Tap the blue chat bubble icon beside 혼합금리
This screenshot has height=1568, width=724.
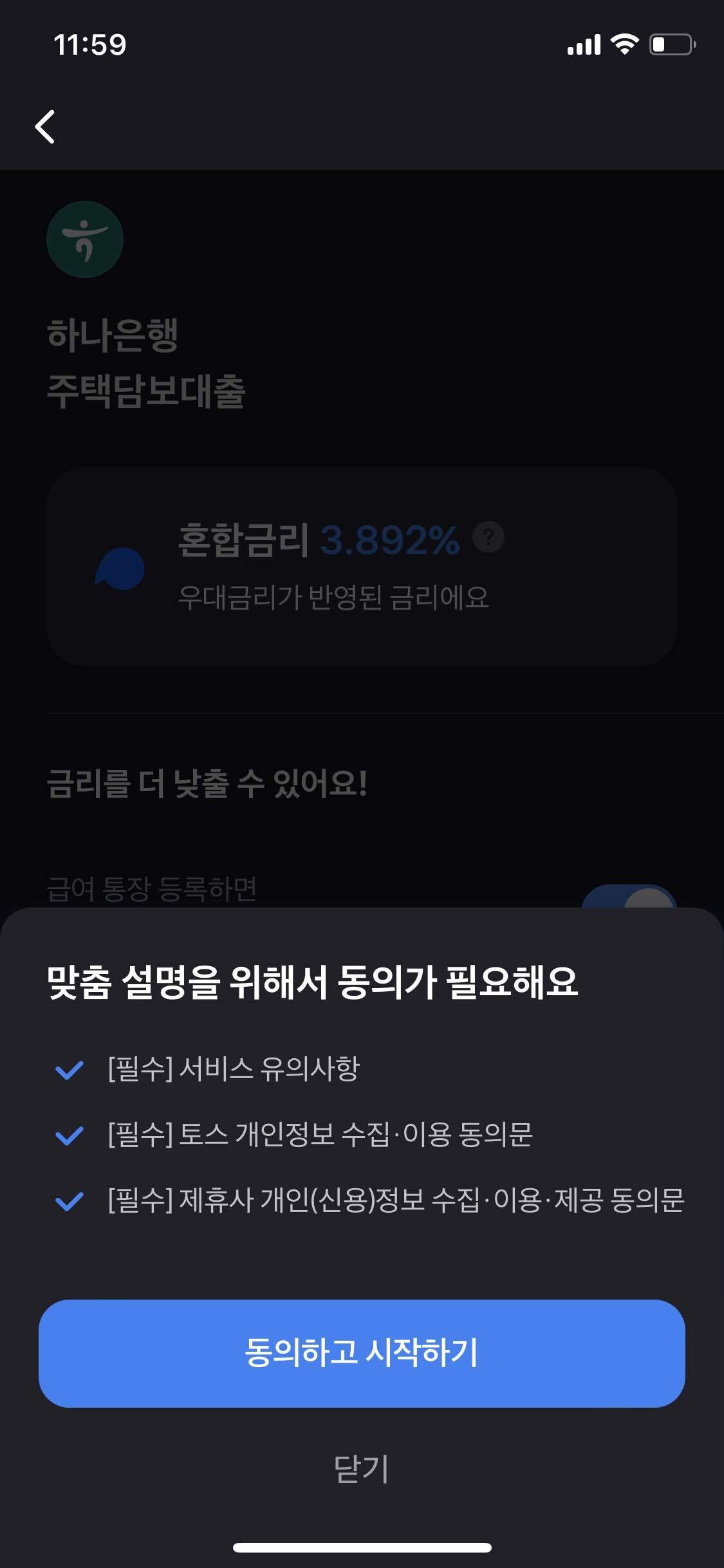[119, 566]
